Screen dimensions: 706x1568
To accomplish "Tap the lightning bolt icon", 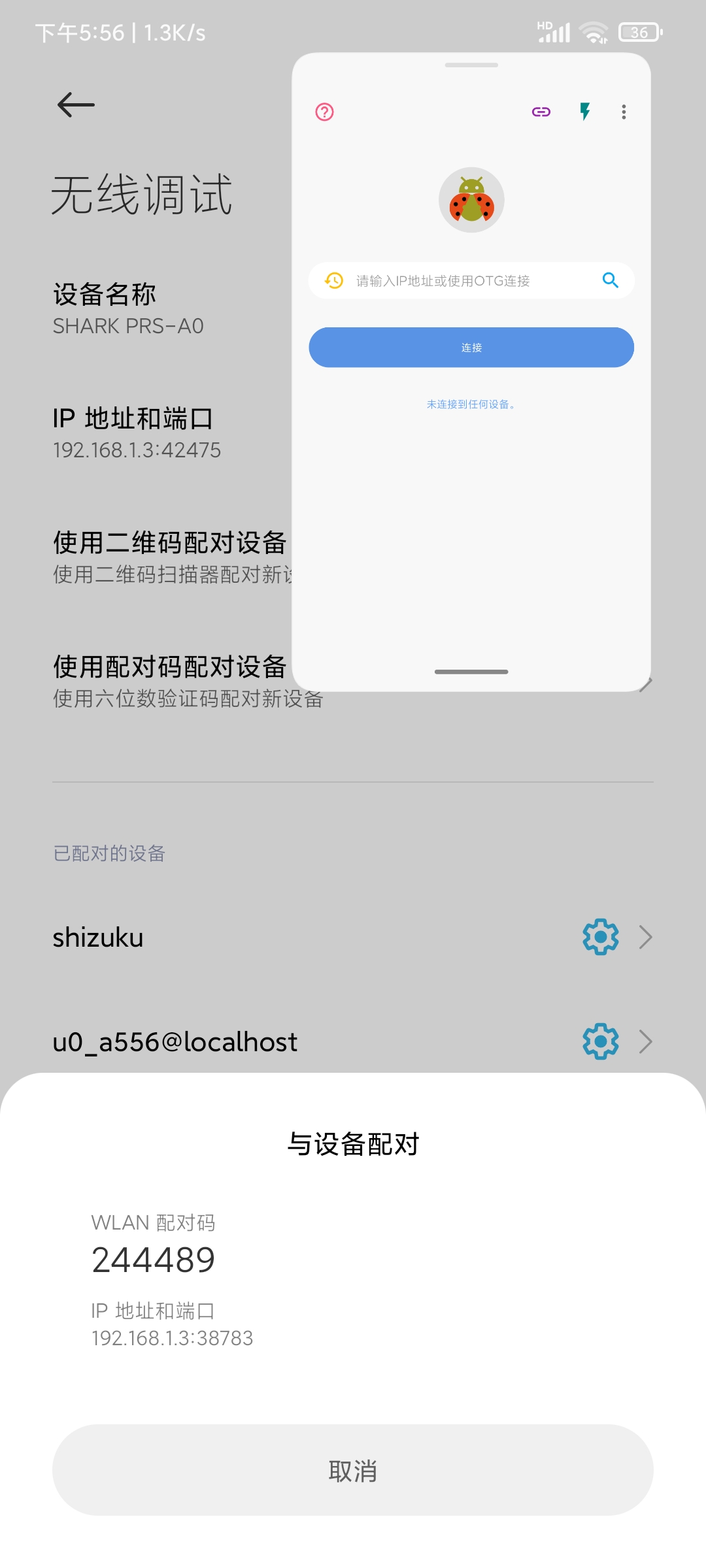I will pos(585,112).
